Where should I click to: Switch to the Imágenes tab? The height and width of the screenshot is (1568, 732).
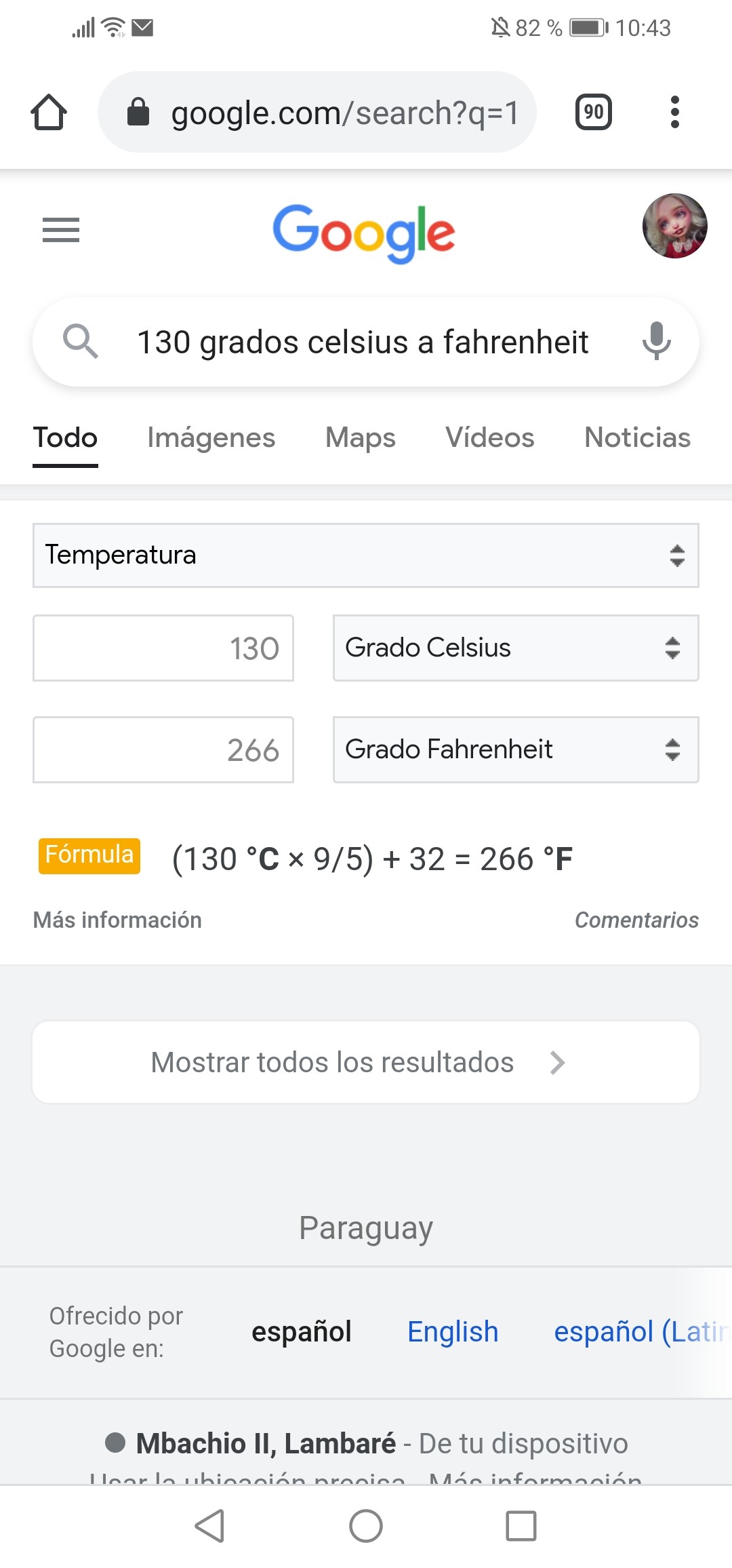(211, 438)
